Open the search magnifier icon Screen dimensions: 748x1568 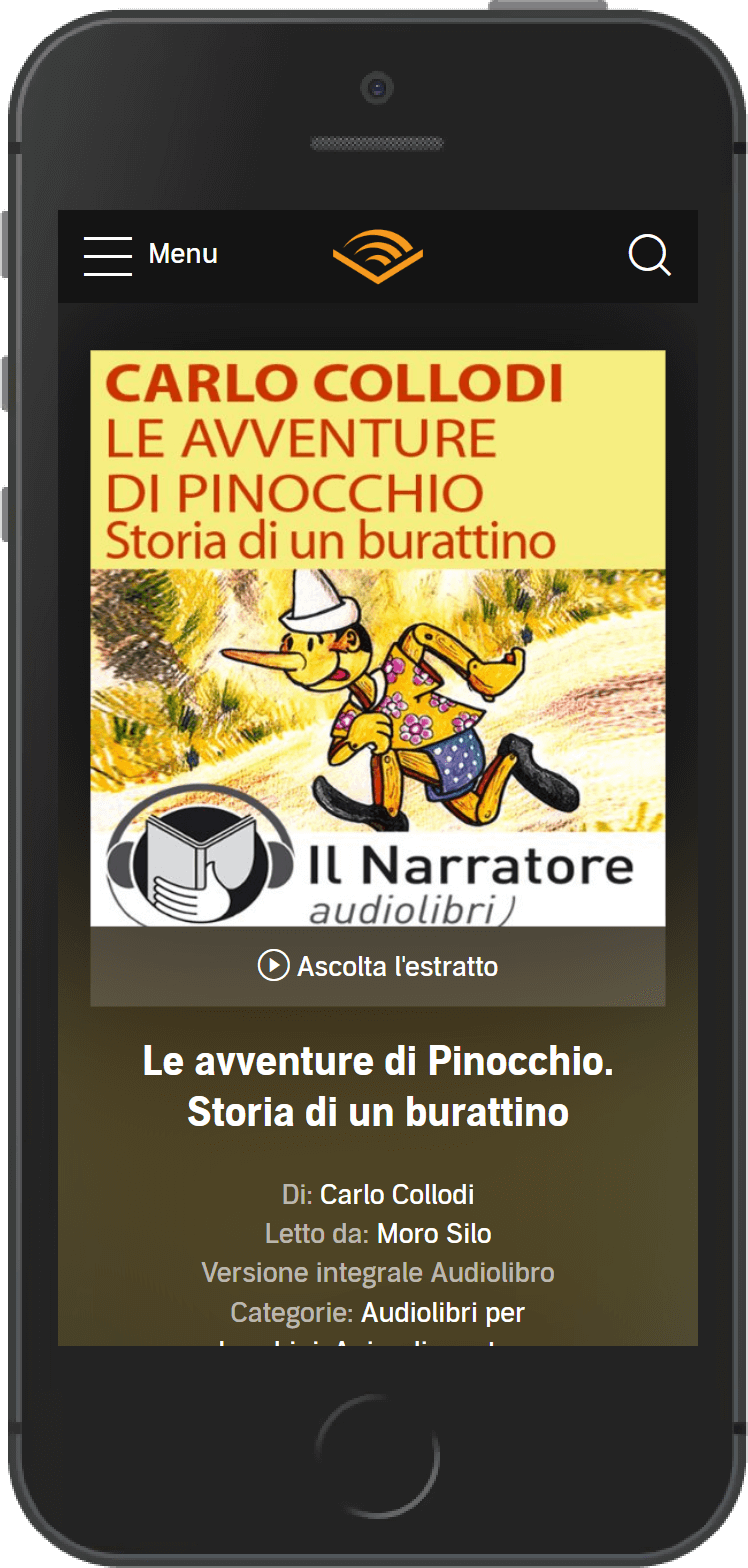[x=649, y=255]
